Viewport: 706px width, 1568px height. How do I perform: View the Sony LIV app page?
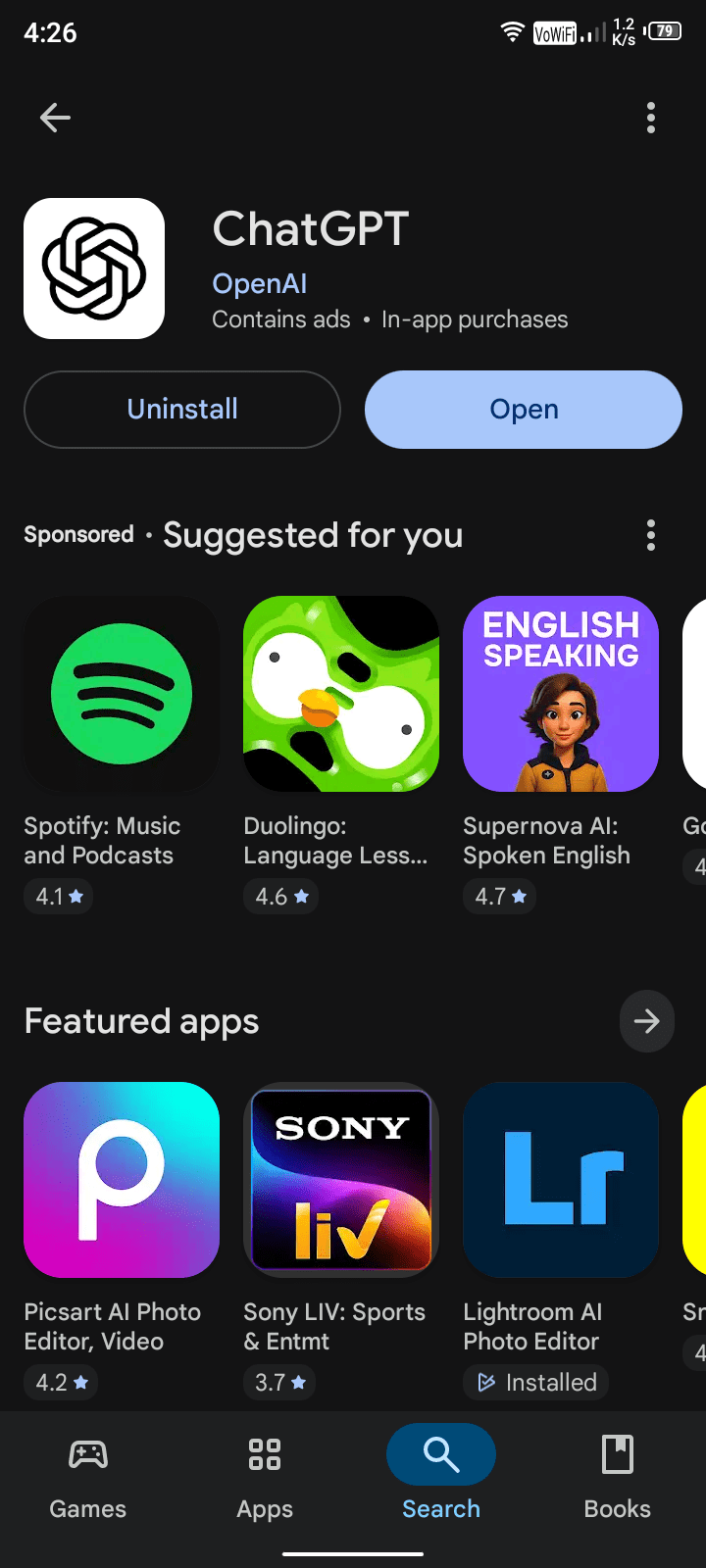[341, 1181]
